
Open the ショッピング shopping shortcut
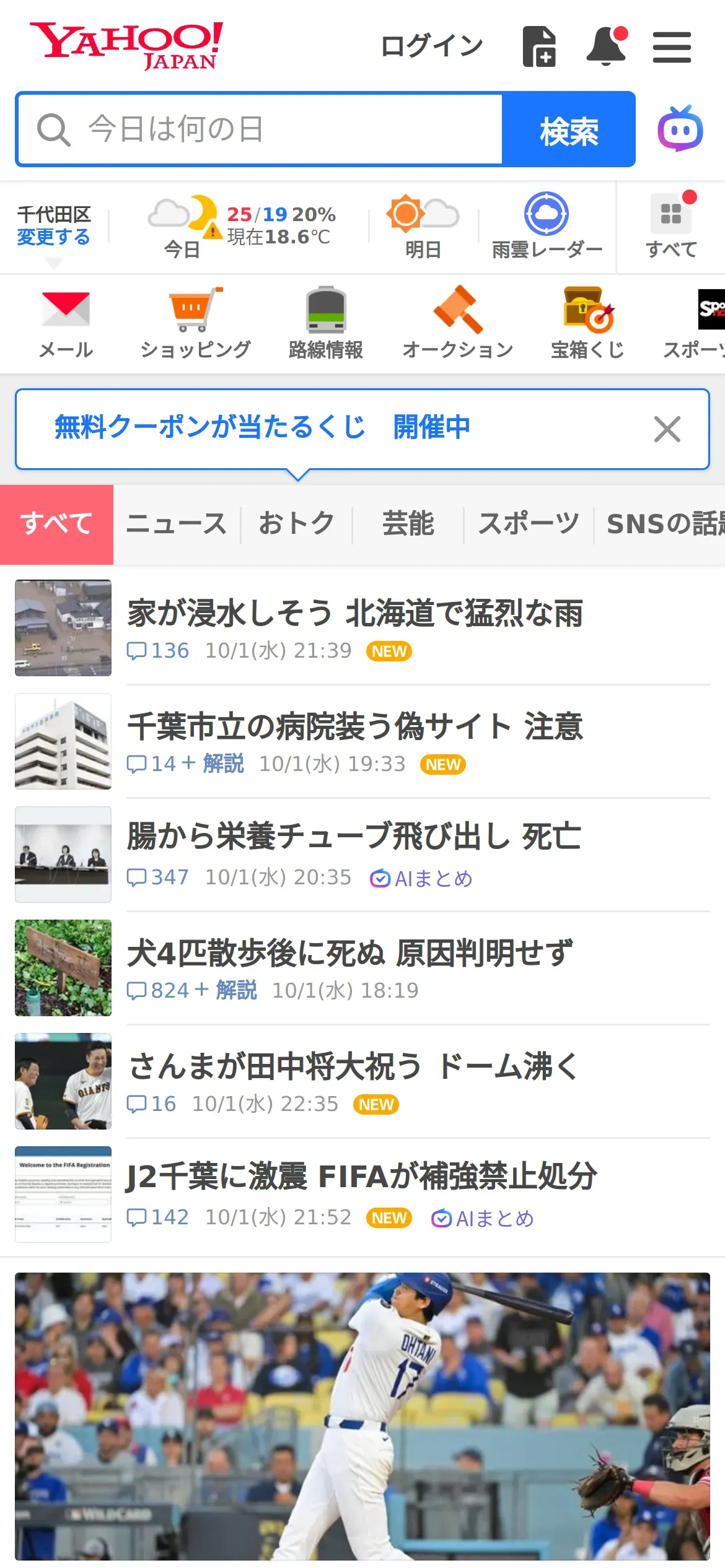[195, 323]
